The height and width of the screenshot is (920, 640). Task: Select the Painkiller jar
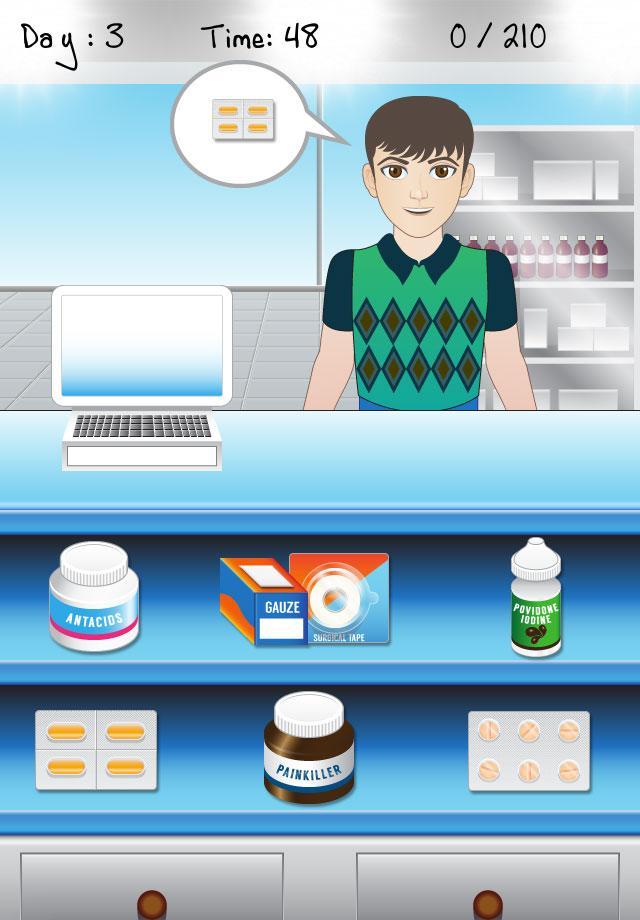click(309, 748)
